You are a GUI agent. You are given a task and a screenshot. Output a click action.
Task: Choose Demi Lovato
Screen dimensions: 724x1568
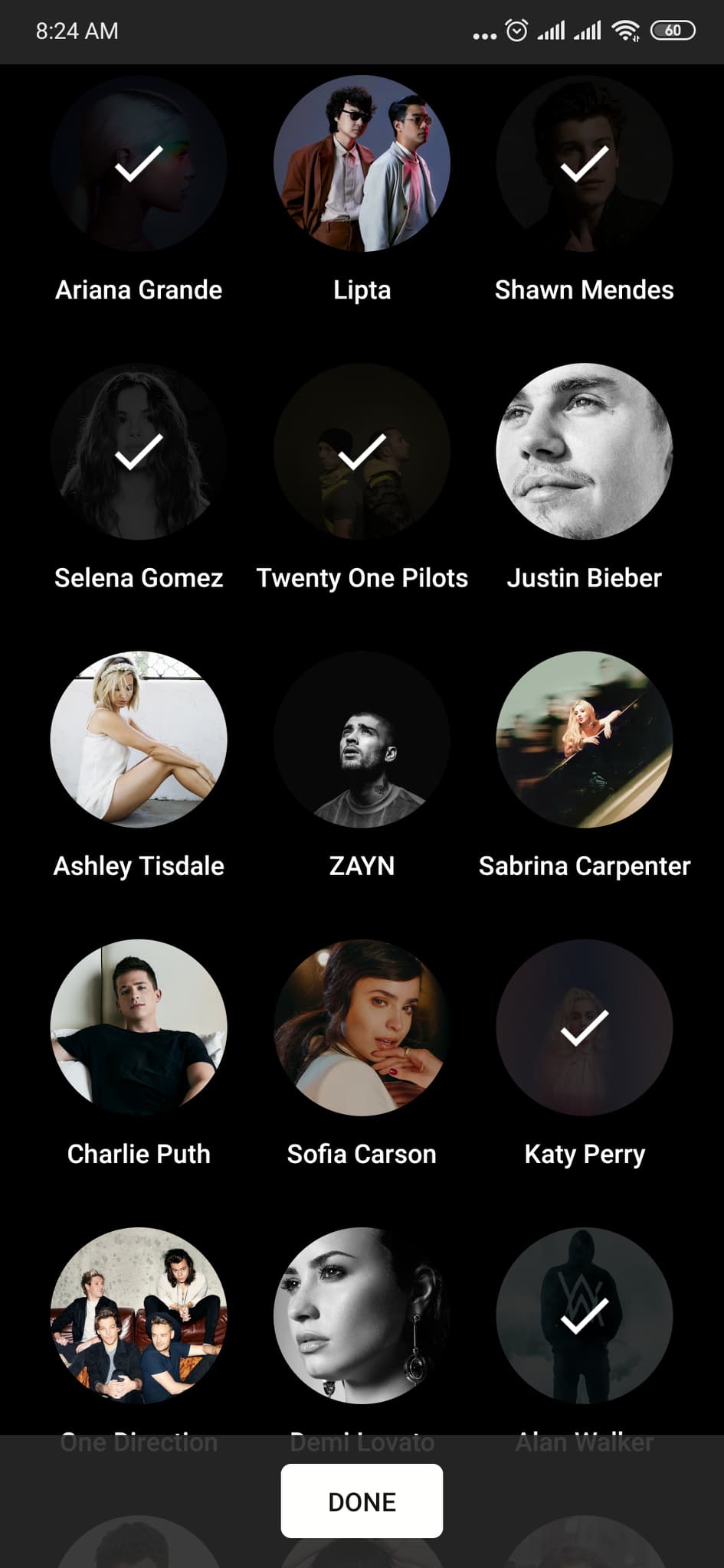362,1315
